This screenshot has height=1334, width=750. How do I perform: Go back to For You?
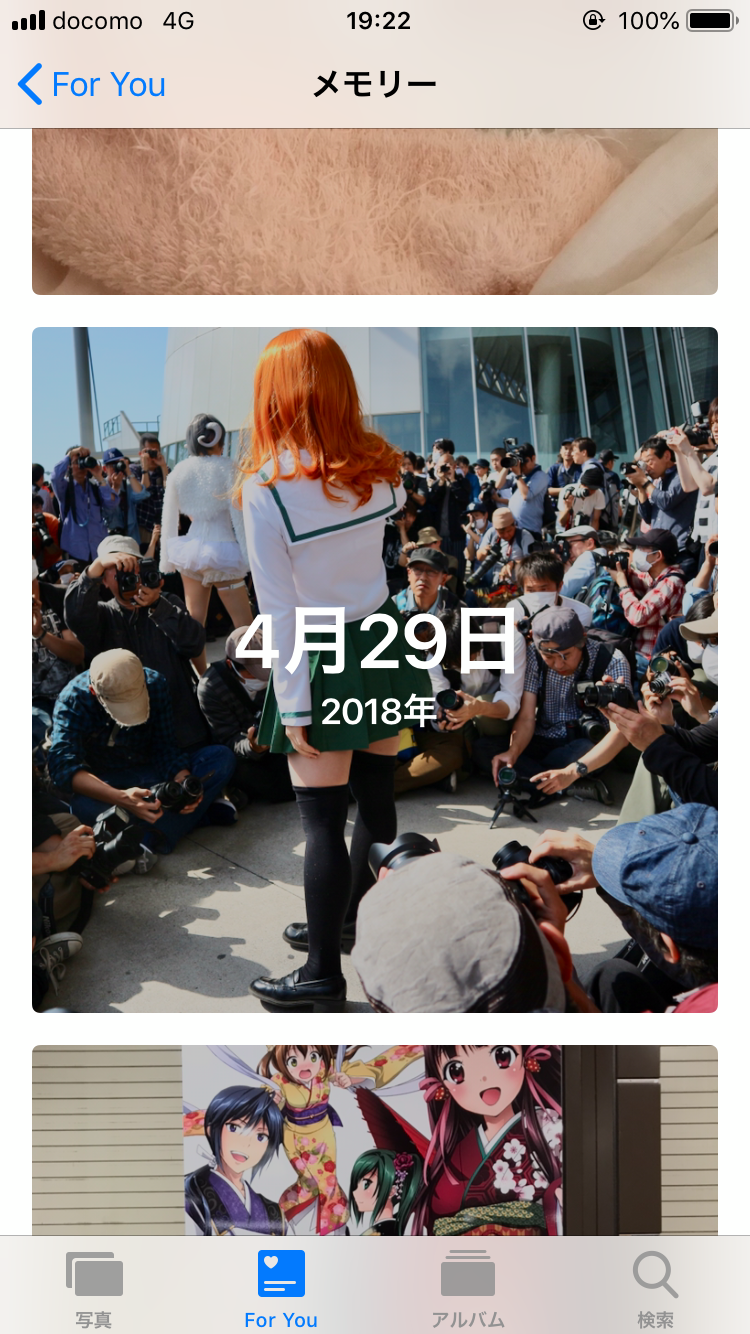pos(92,85)
